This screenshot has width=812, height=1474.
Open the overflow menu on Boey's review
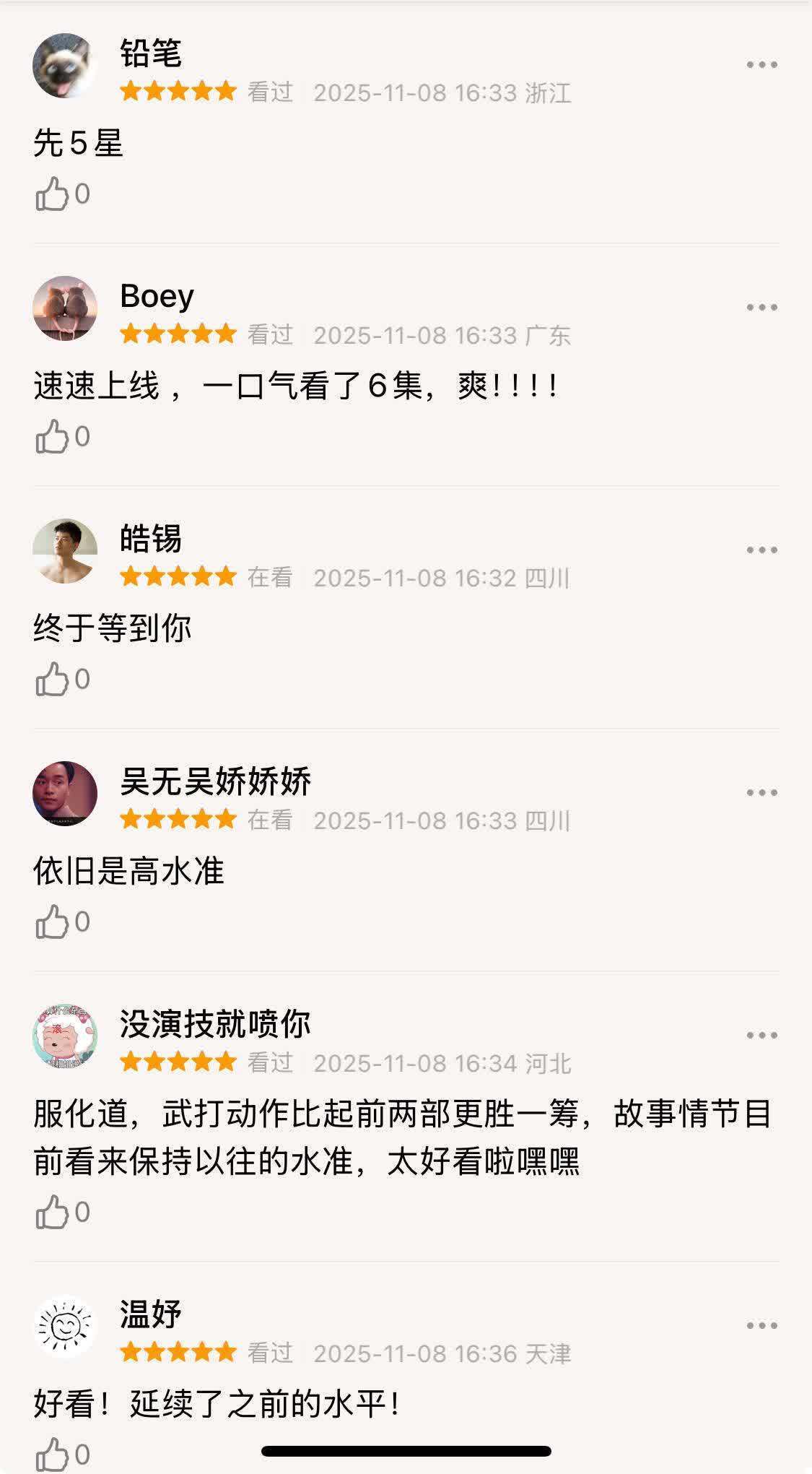click(761, 308)
